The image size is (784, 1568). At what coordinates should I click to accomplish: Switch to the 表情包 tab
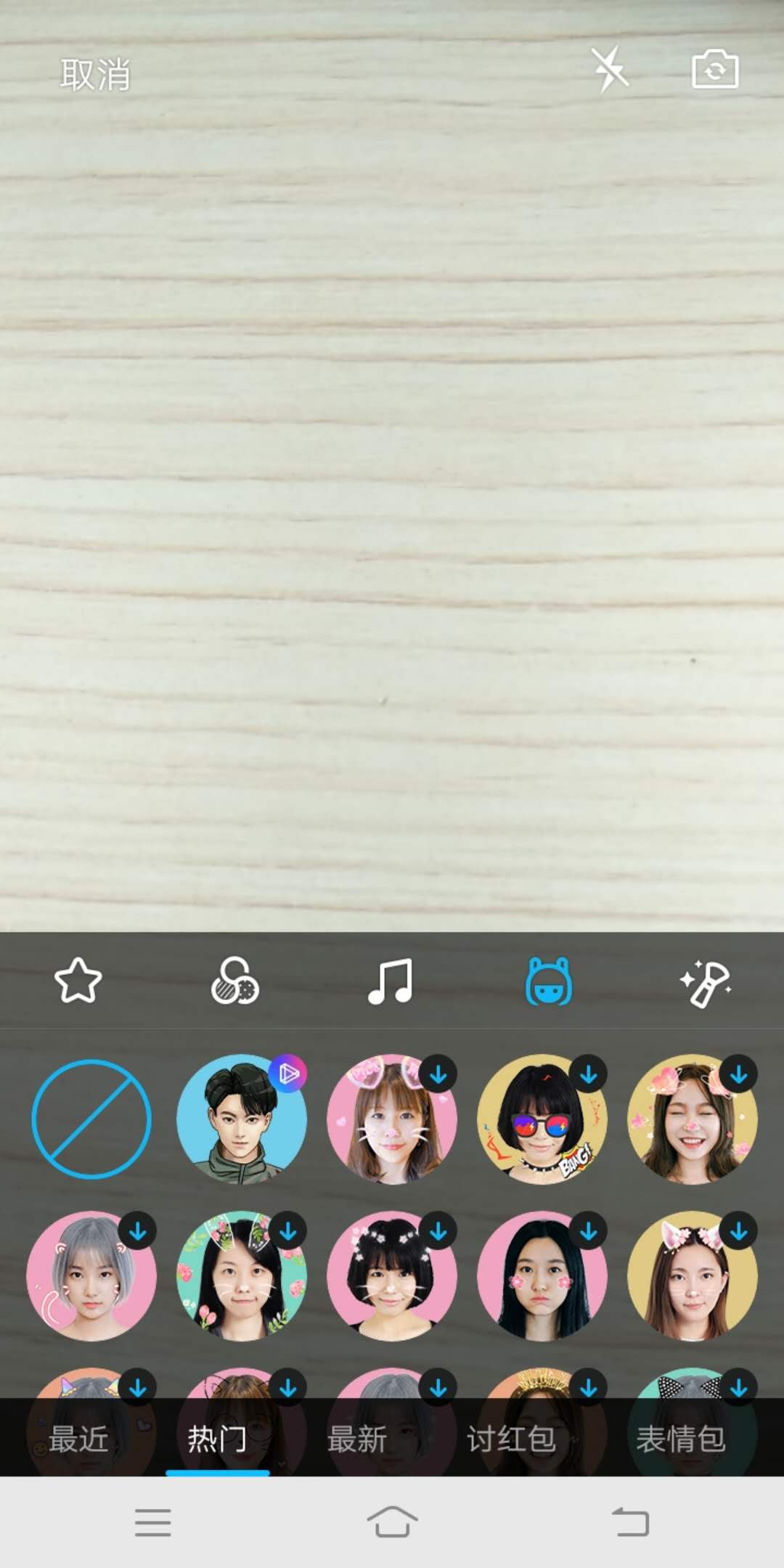point(681,1439)
